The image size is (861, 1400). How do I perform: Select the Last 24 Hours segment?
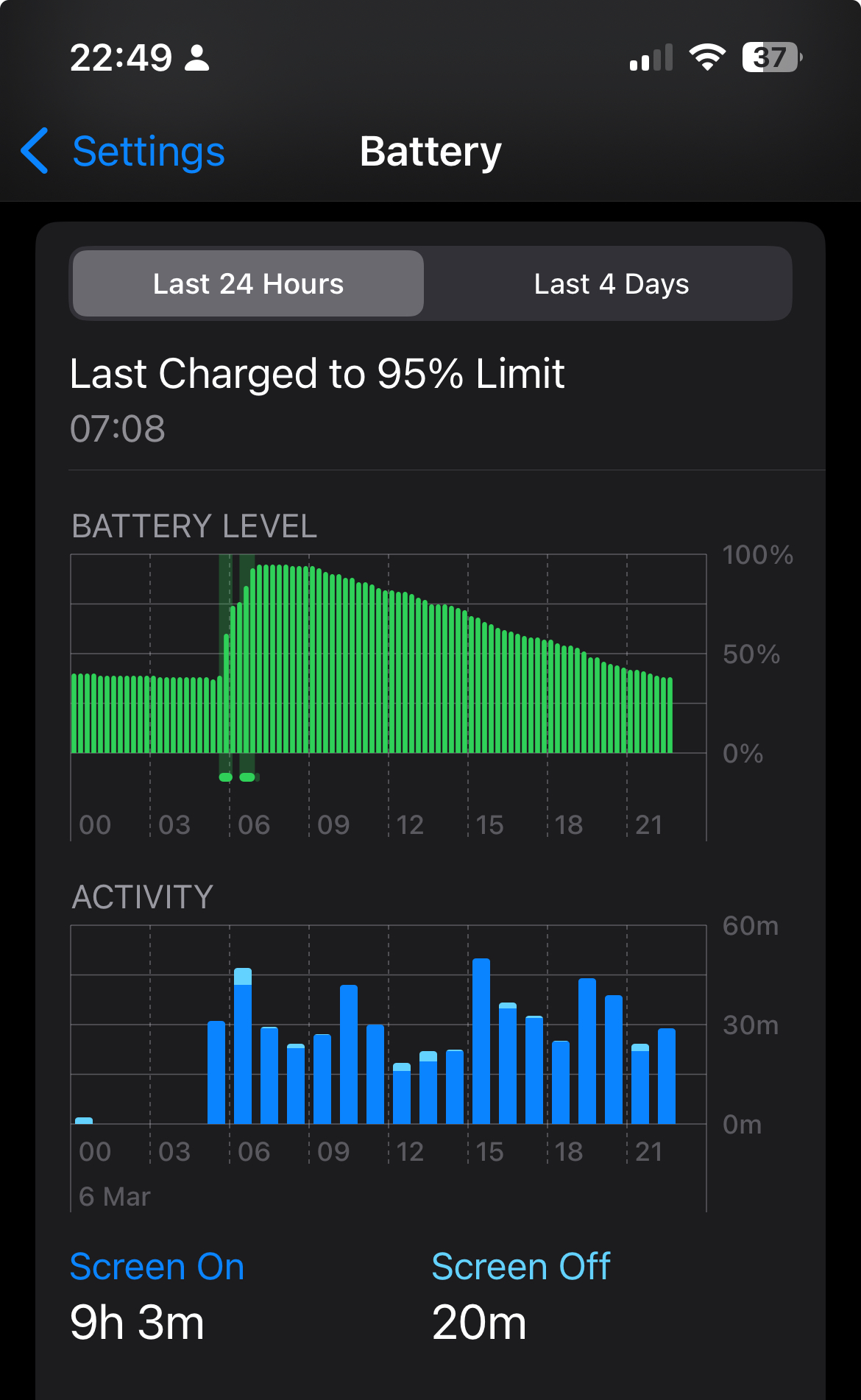pyautogui.click(x=249, y=284)
